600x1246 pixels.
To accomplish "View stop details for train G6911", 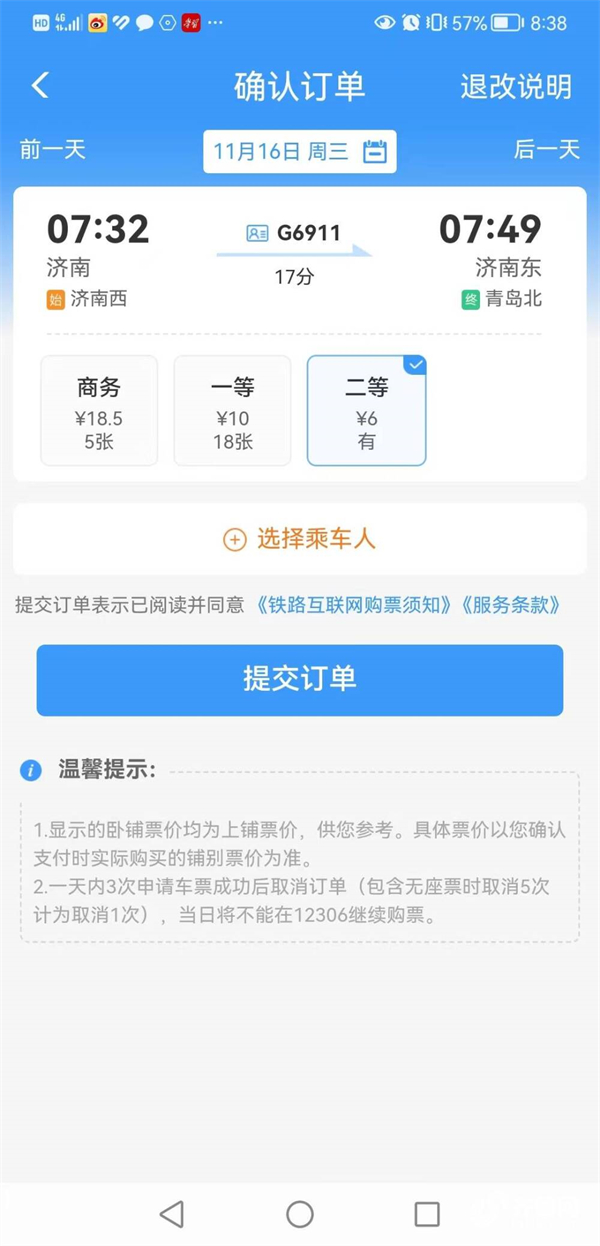I will pos(294,234).
